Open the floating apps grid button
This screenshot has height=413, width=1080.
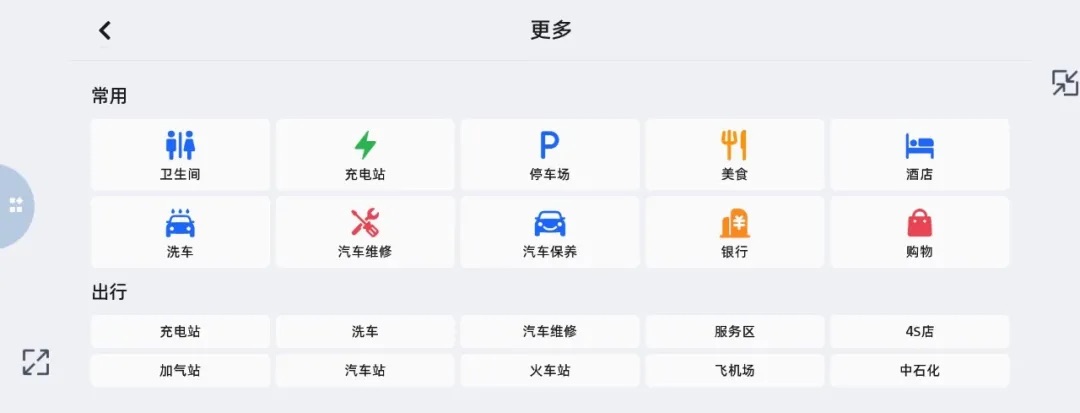(16, 205)
